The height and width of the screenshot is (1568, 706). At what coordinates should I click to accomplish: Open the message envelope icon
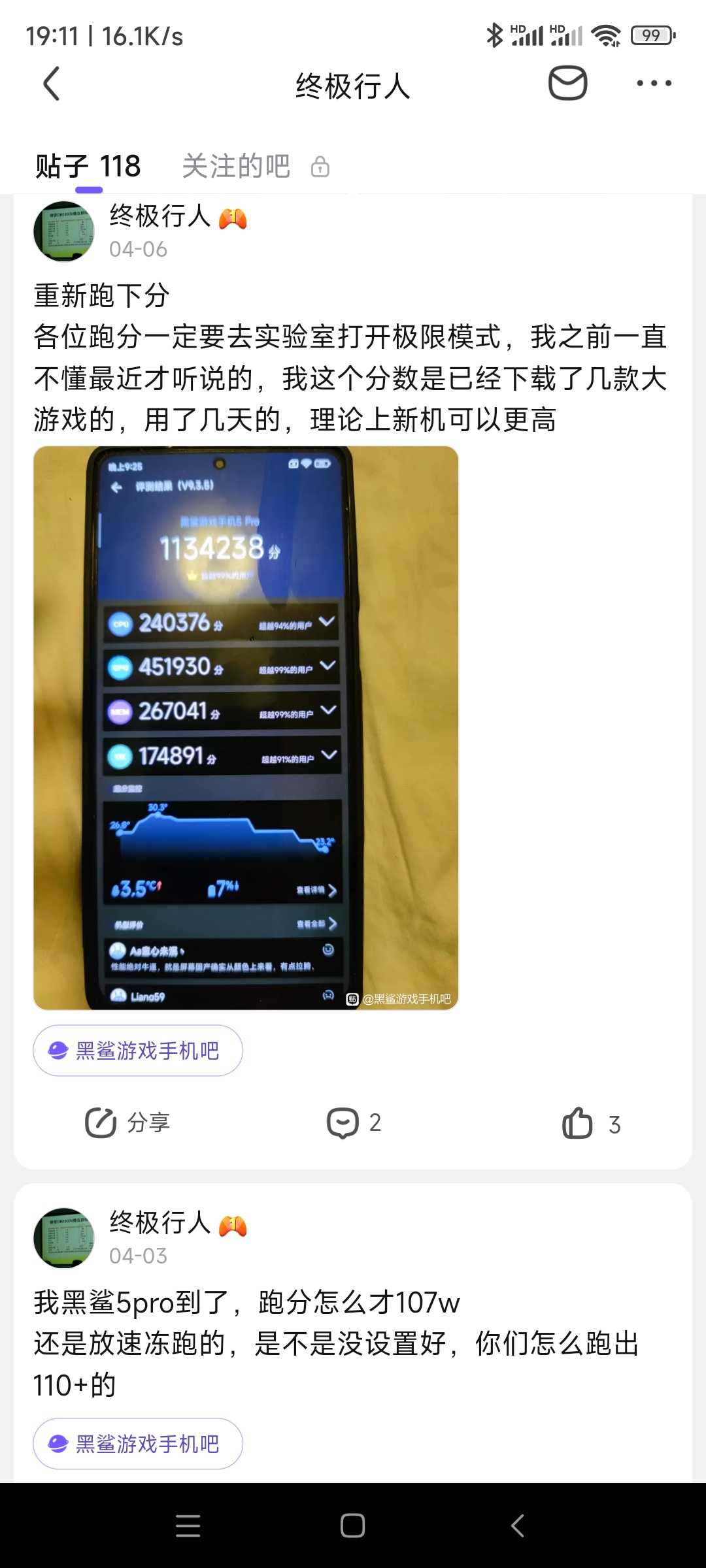click(x=567, y=83)
